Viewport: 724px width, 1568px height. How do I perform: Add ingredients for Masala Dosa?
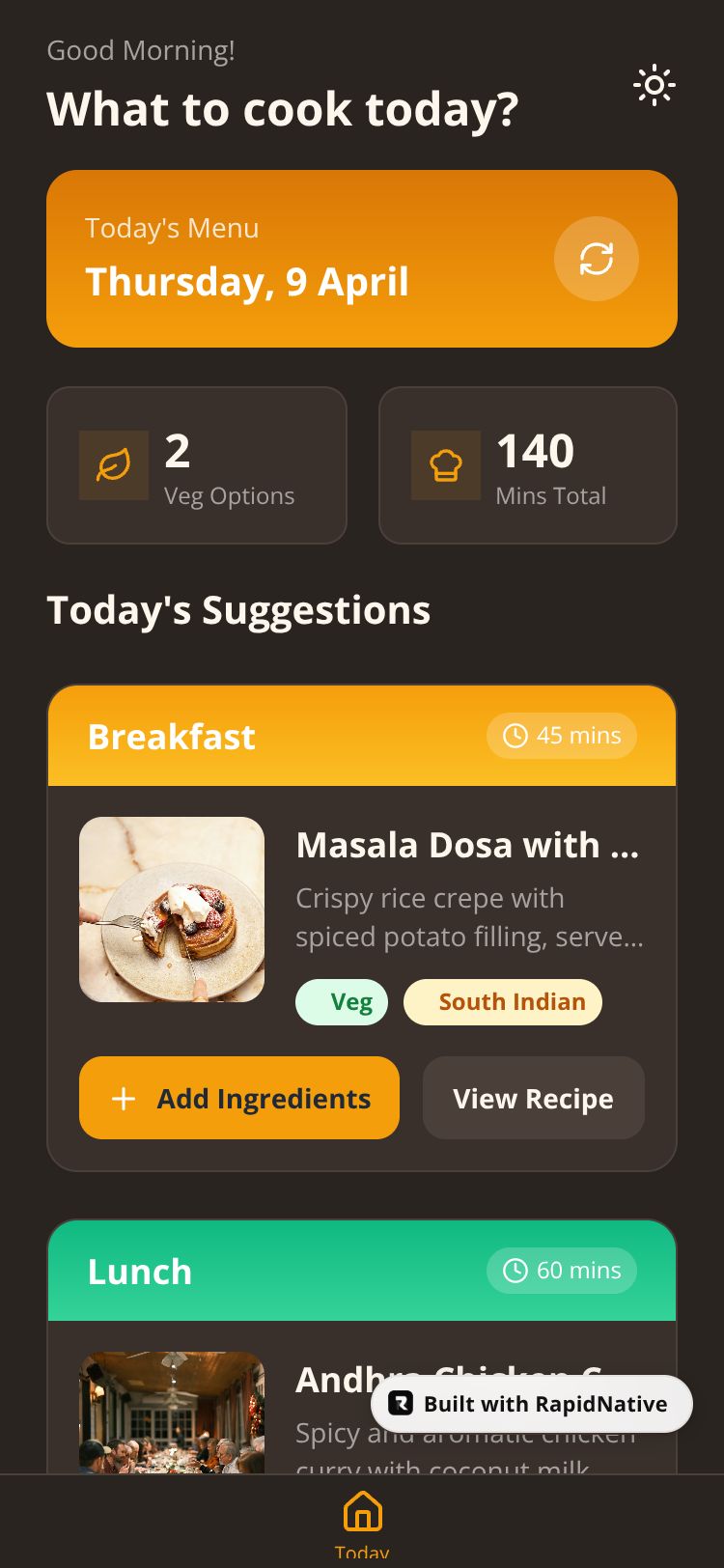tap(239, 1098)
